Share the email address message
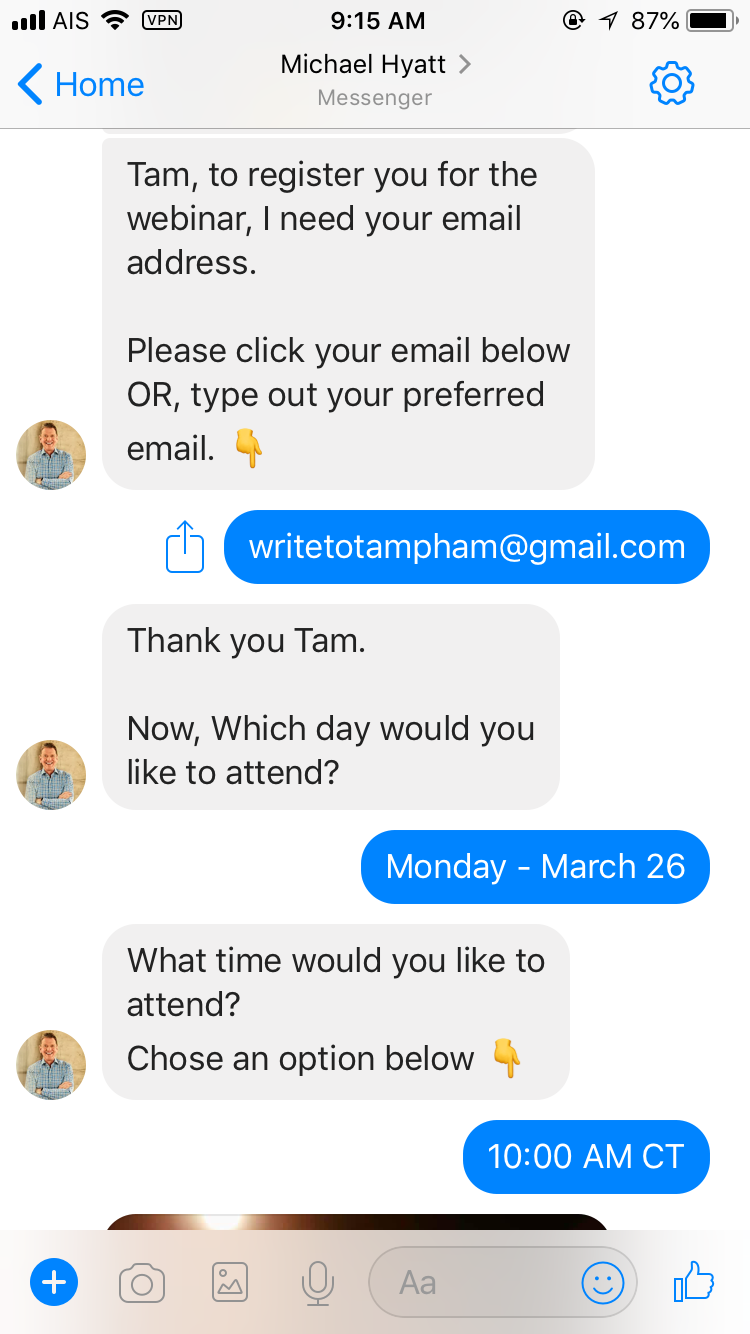The image size is (750, 1334). coord(184,547)
